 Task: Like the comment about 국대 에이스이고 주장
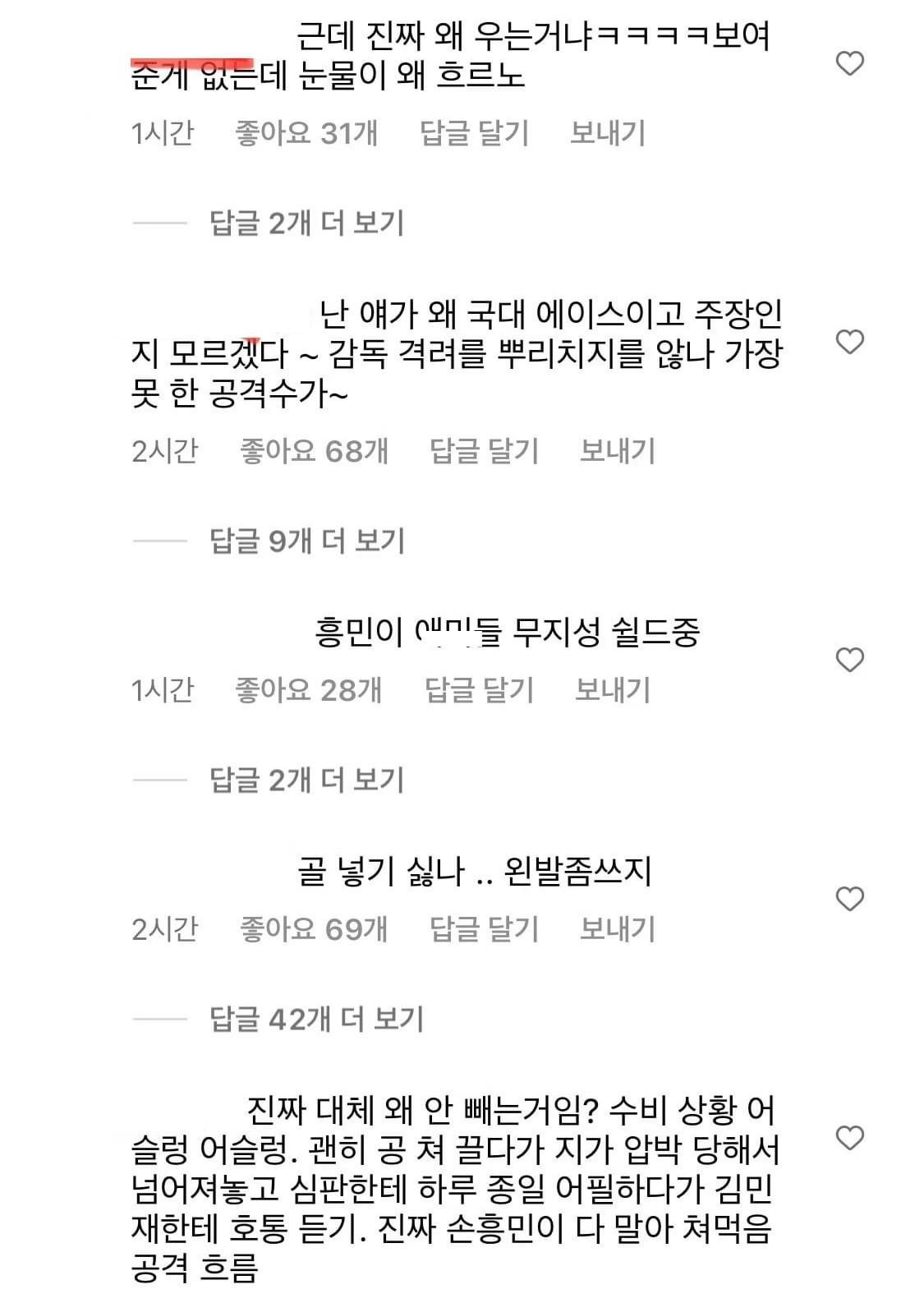click(849, 341)
